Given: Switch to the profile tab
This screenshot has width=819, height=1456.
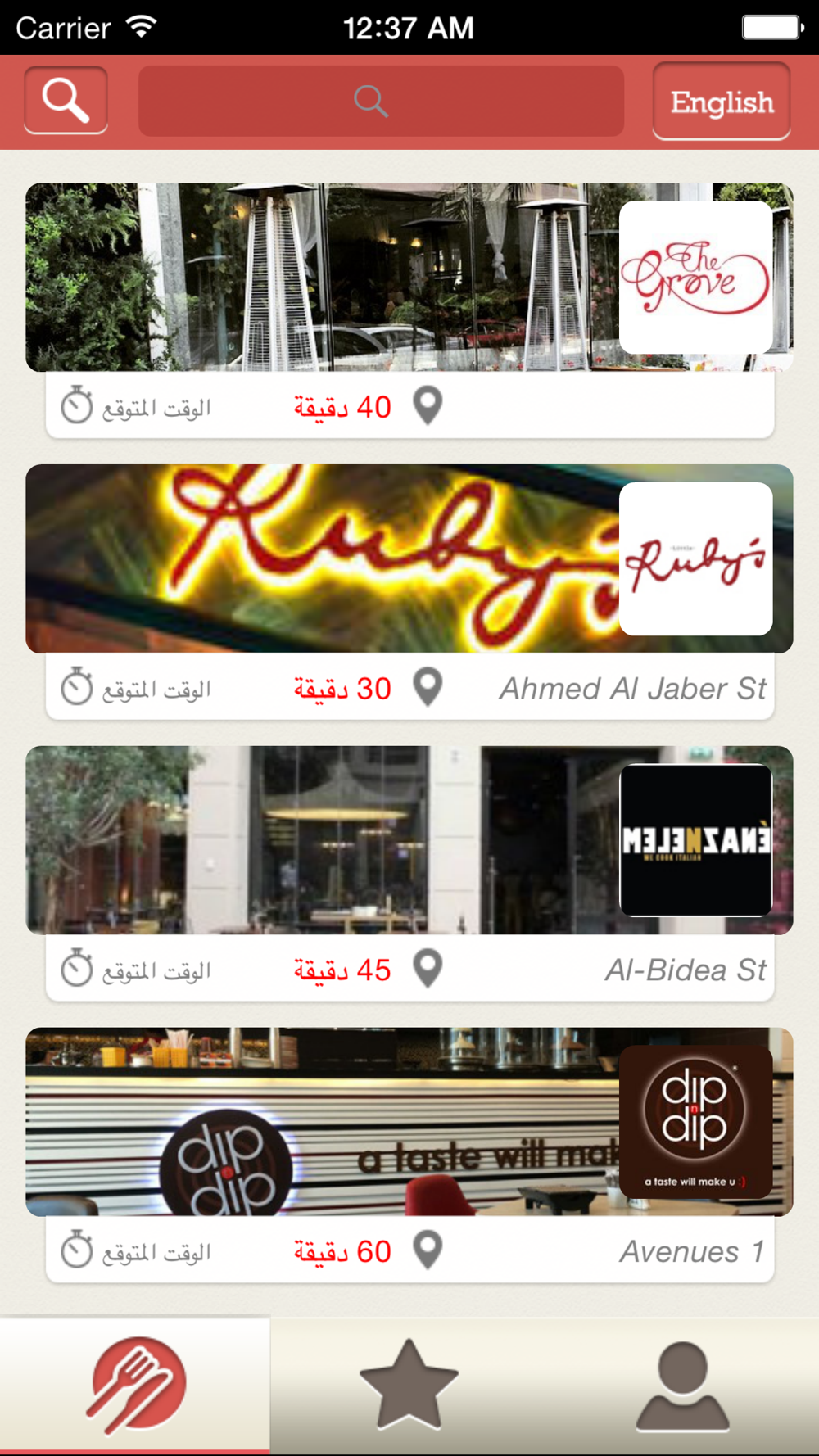Looking at the screenshot, I should (682, 1386).
